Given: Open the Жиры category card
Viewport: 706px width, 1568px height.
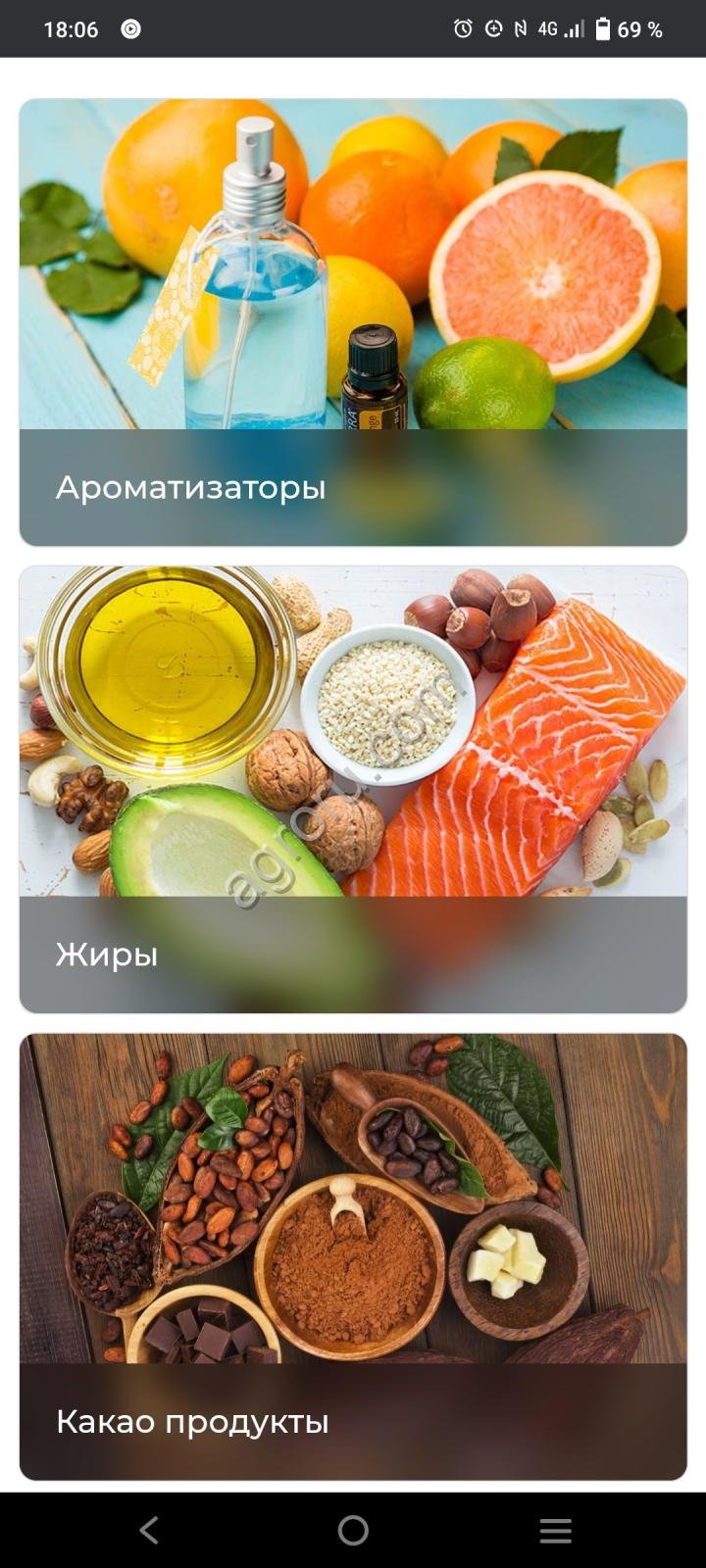Looking at the screenshot, I should pos(353,789).
